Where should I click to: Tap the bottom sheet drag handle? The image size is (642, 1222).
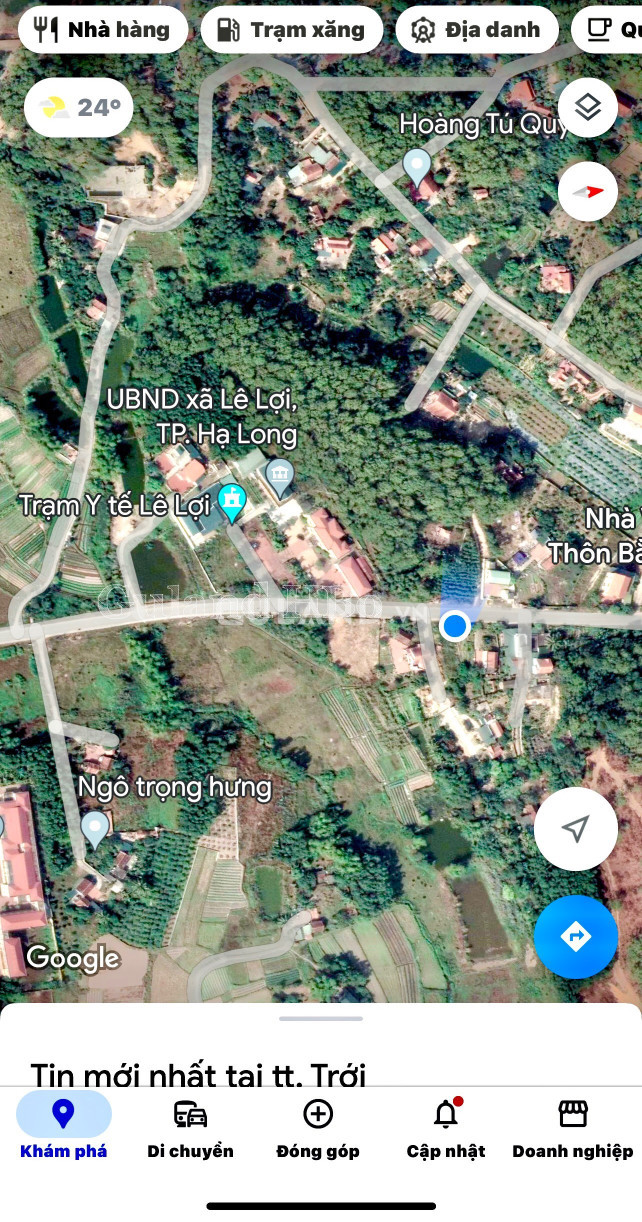(321, 1019)
